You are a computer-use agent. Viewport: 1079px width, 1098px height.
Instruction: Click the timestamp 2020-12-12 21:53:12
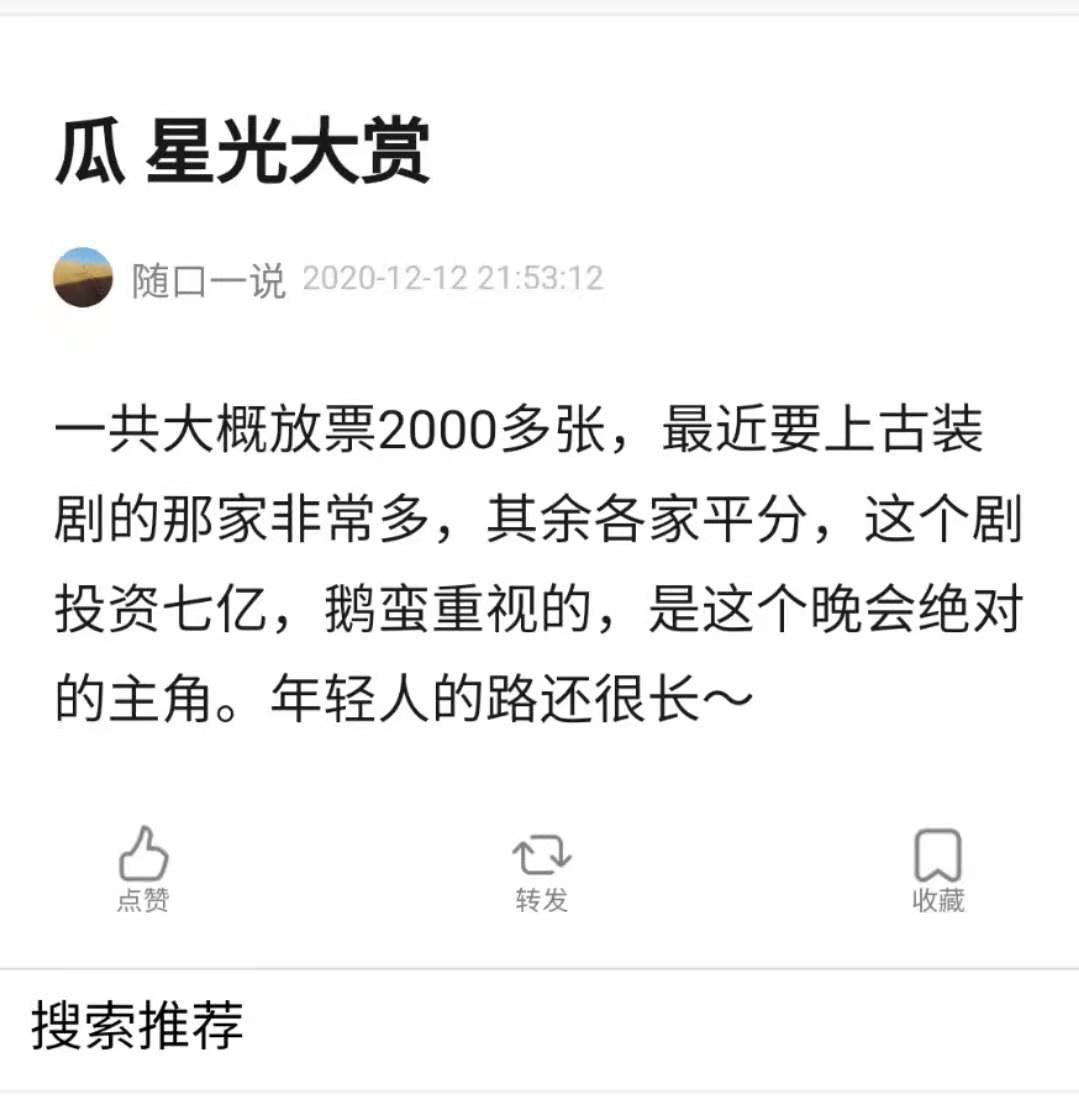tap(457, 280)
